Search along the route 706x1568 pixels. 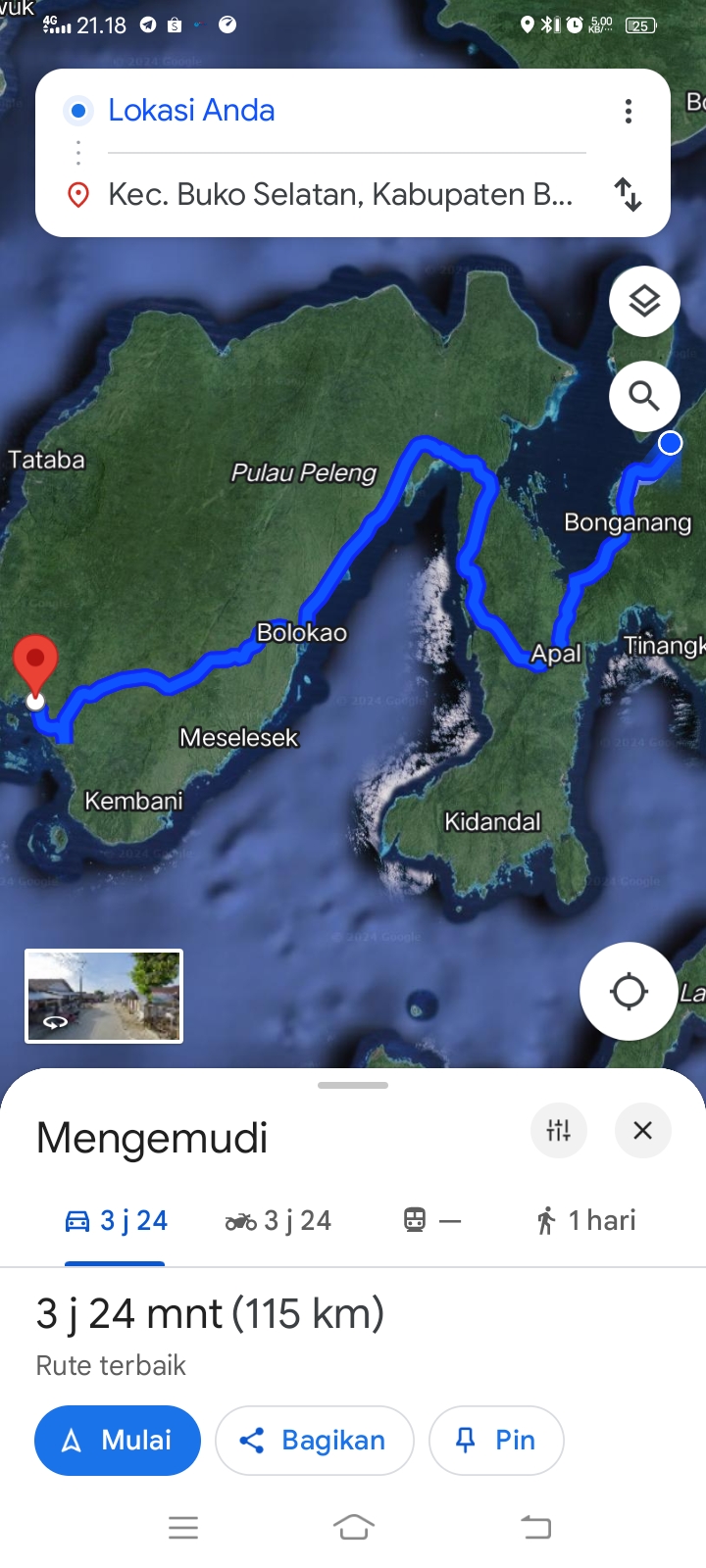(644, 396)
